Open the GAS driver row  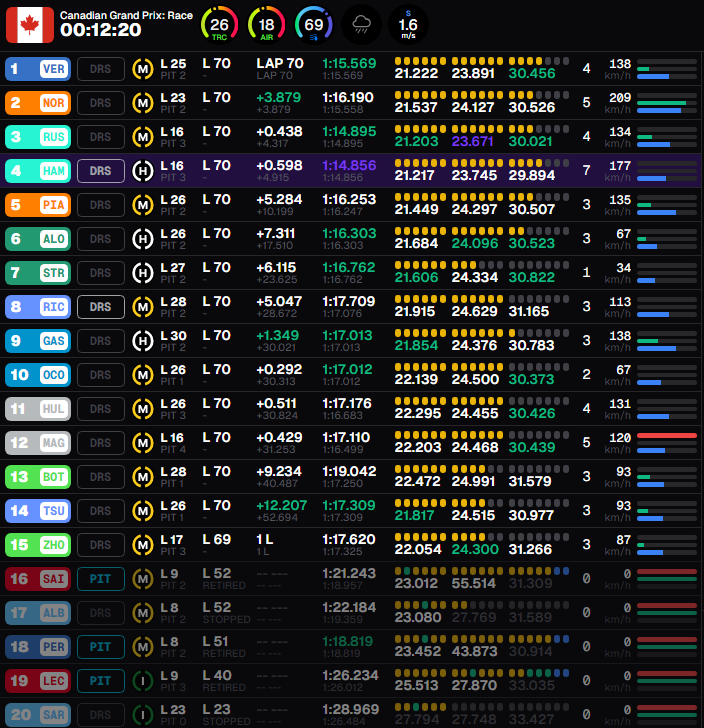(x=352, y=341)
